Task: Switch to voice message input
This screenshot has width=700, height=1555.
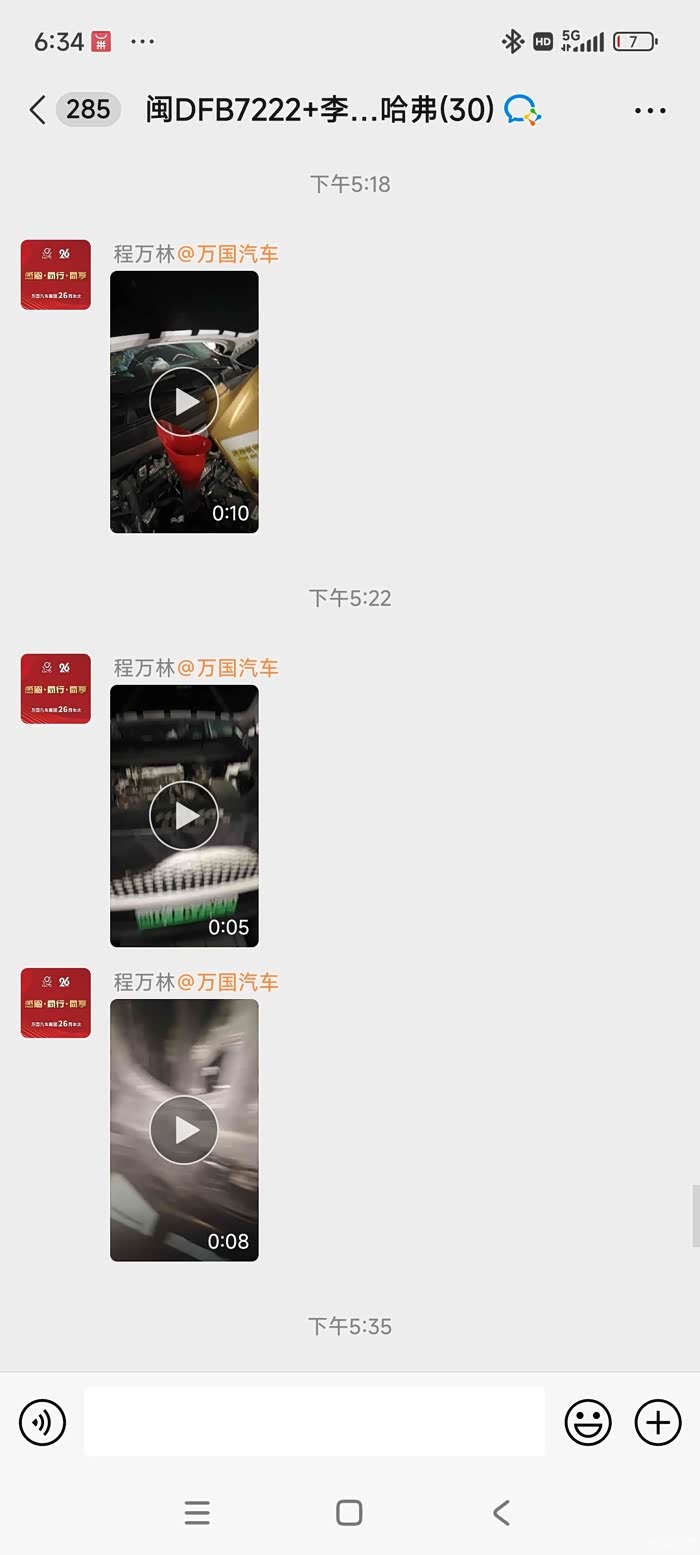Action: click(x=43, y=1422)
